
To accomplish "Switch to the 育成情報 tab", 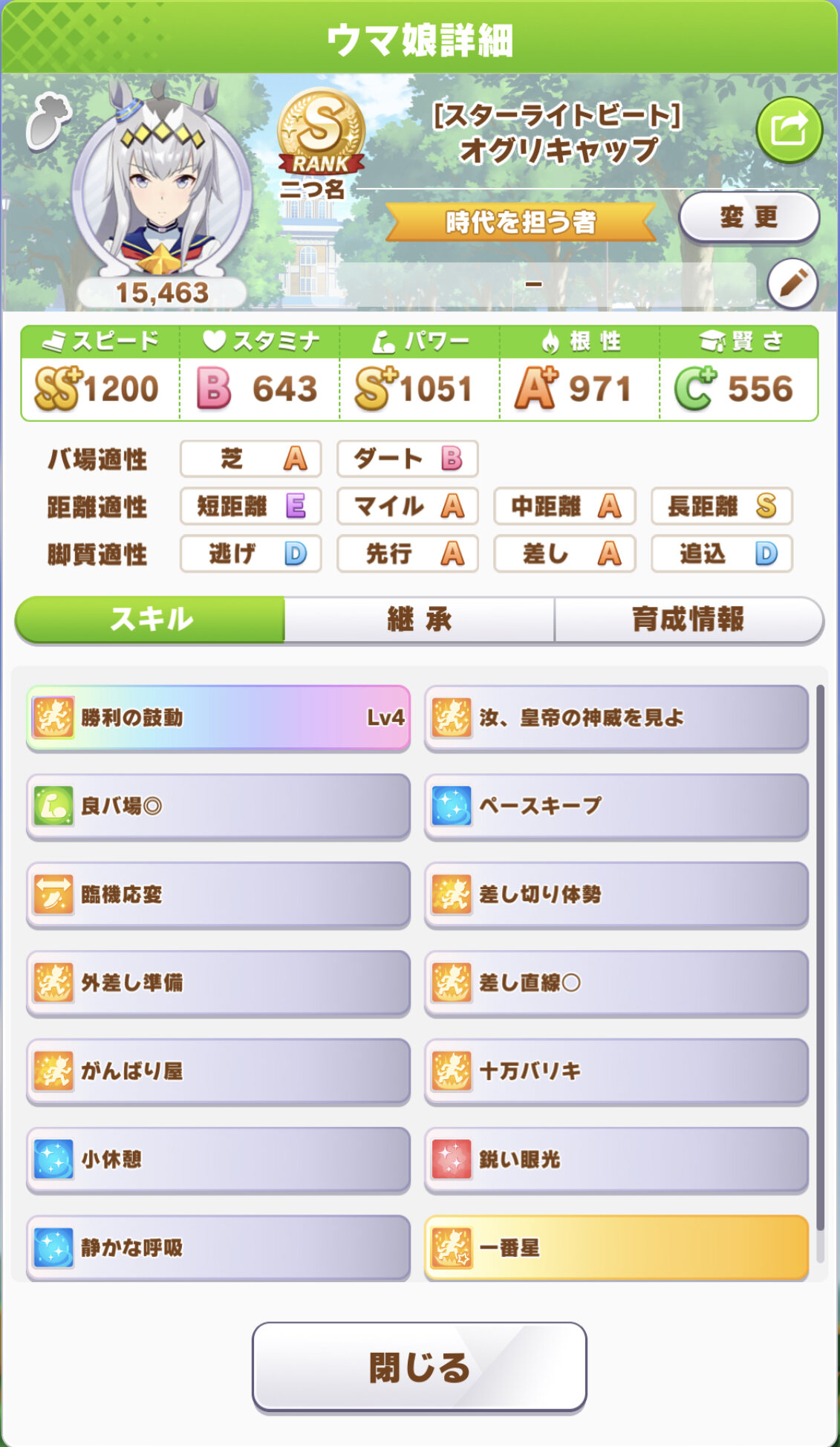I will click(x=688, y=619).
